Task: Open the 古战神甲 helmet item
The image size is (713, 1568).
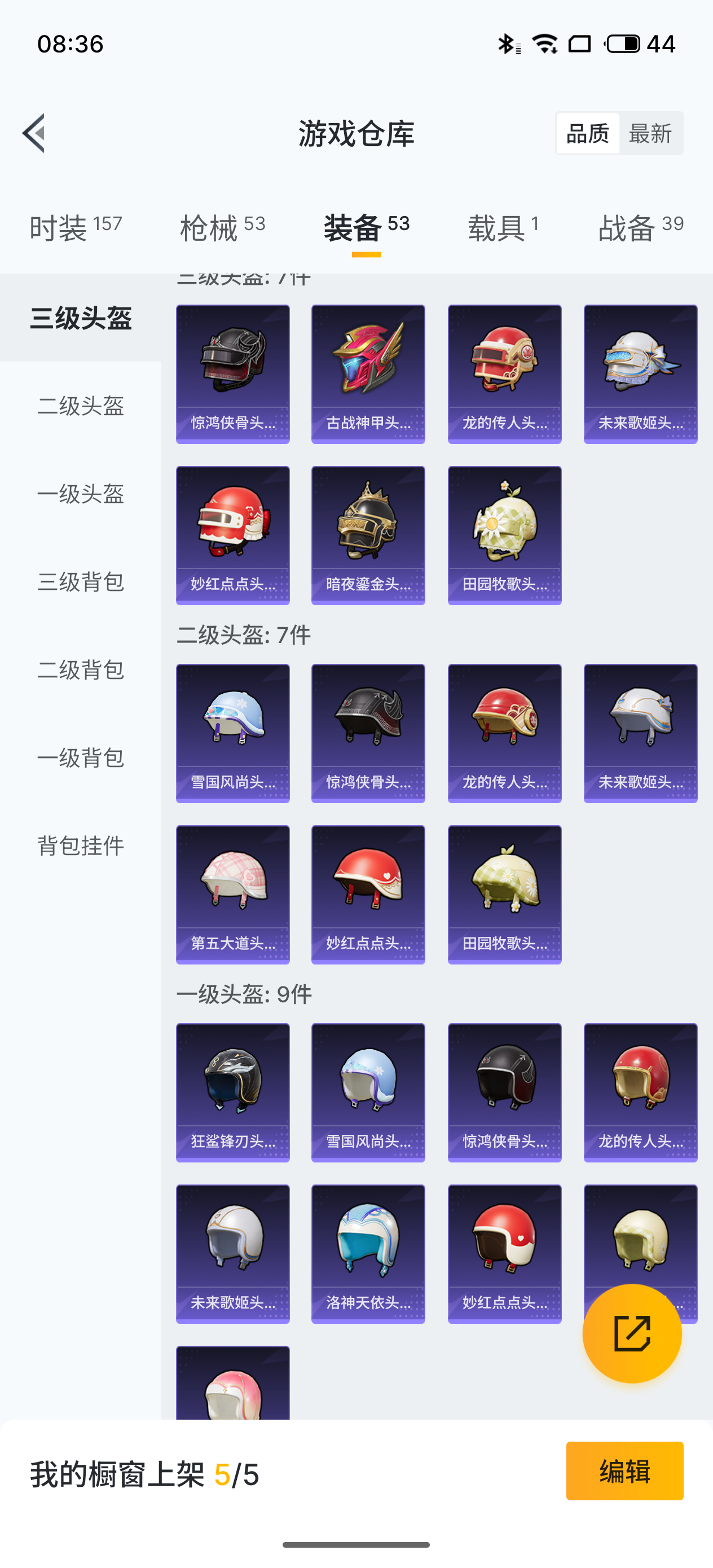Action: (x=368, y=374)
